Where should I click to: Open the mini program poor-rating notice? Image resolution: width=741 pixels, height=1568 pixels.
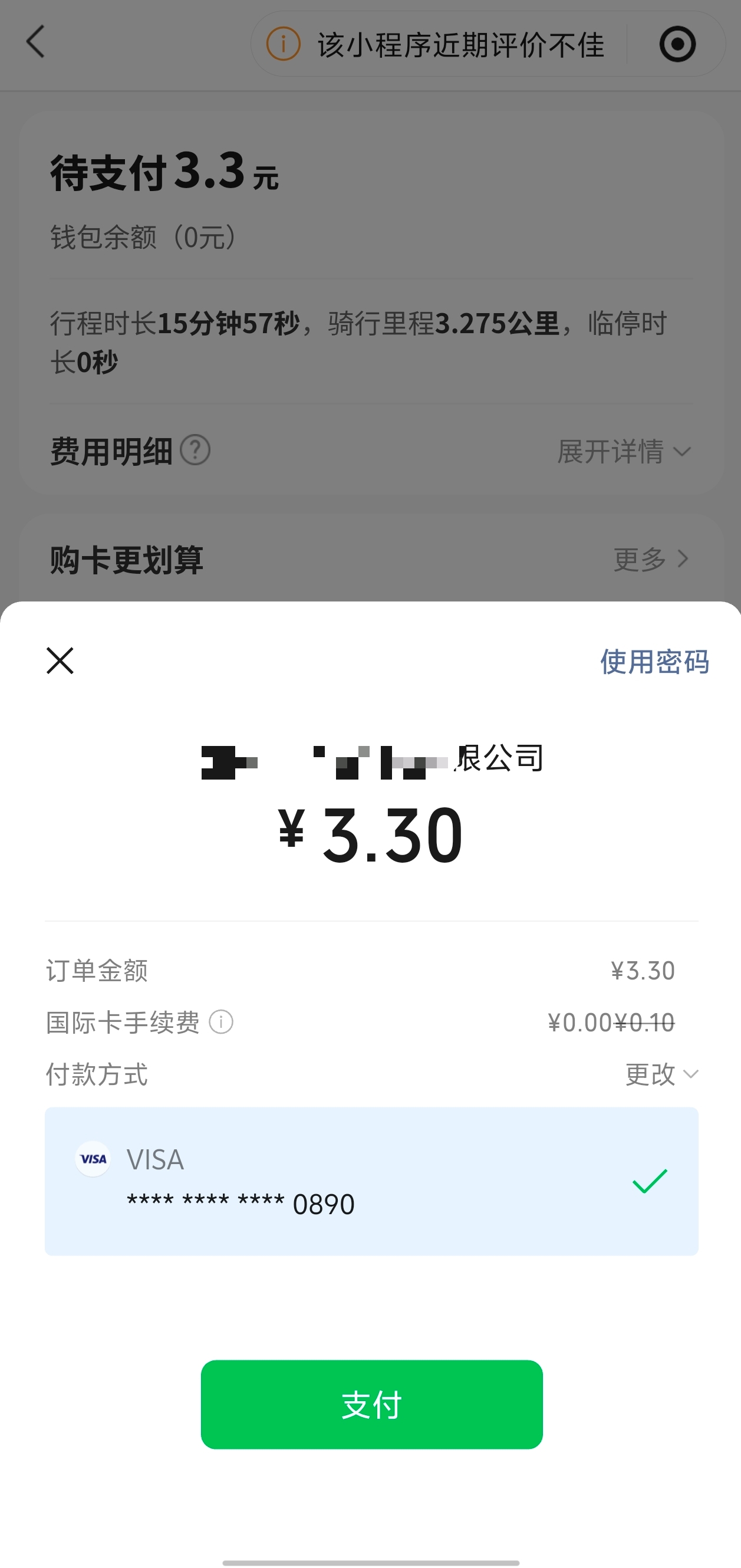[436, 44]
